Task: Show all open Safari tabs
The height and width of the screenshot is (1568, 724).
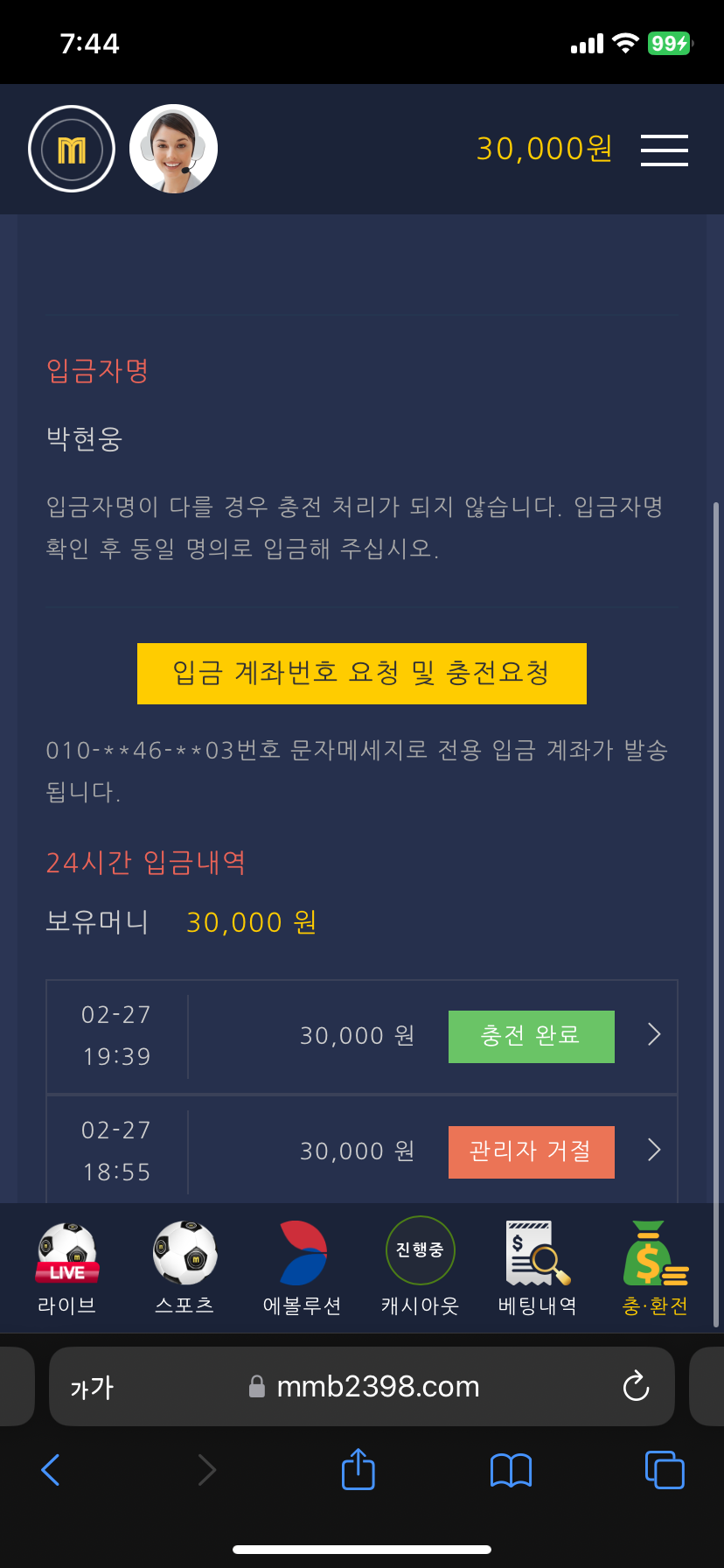Action: (x=664, y=1470)
